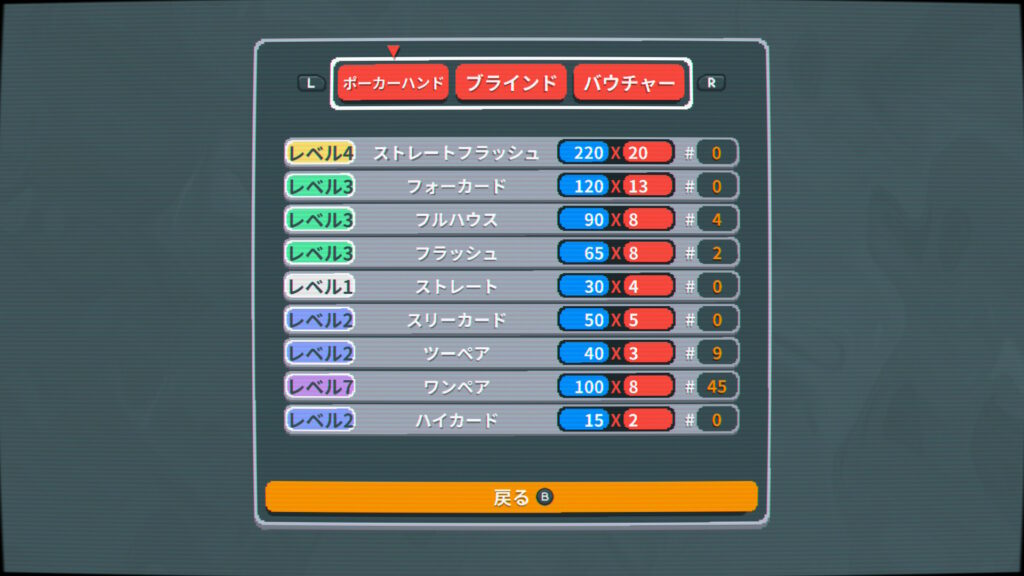Select the スリーカード hand row
The width and height of the screenshot is (1024, 576).
(x=511, y=319)
